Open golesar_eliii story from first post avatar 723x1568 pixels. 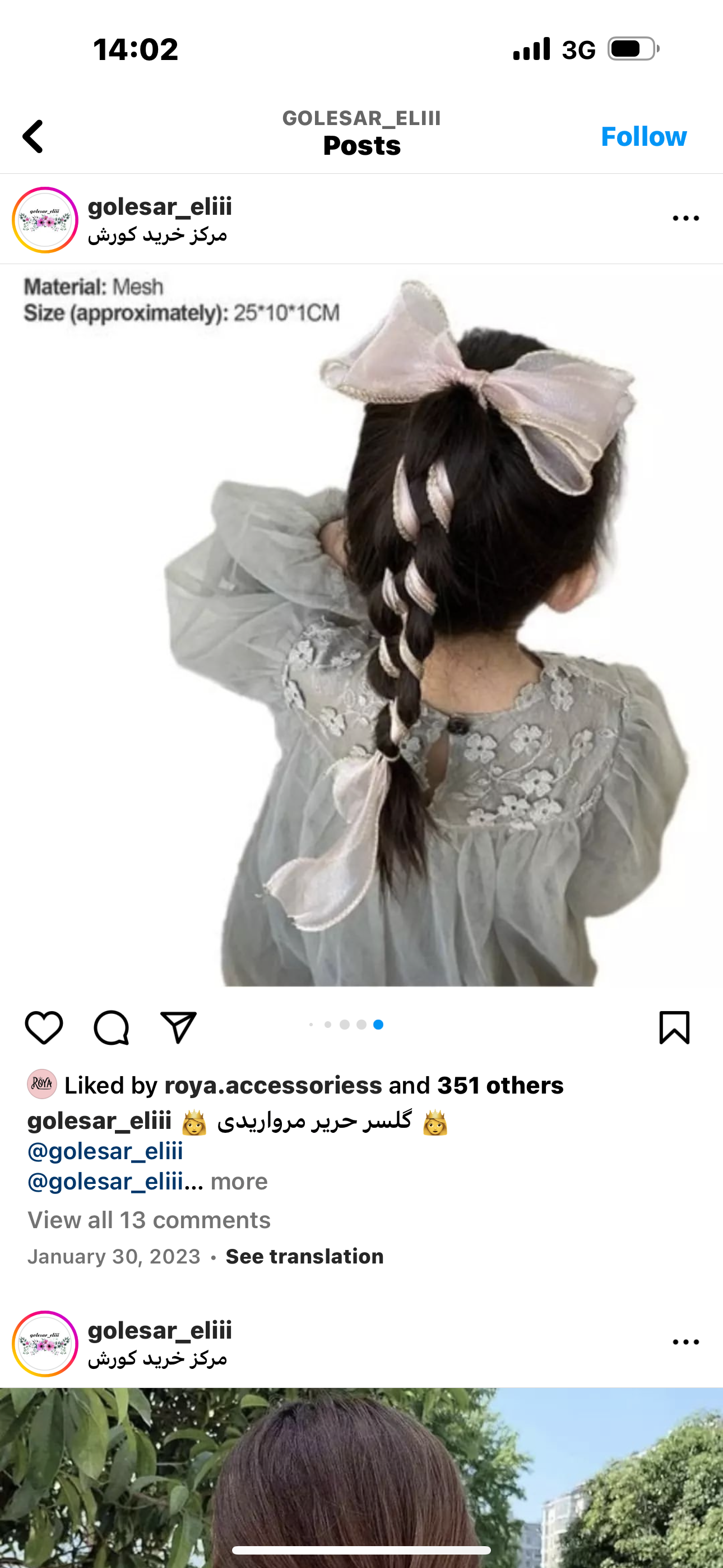(x=45, y=220)
